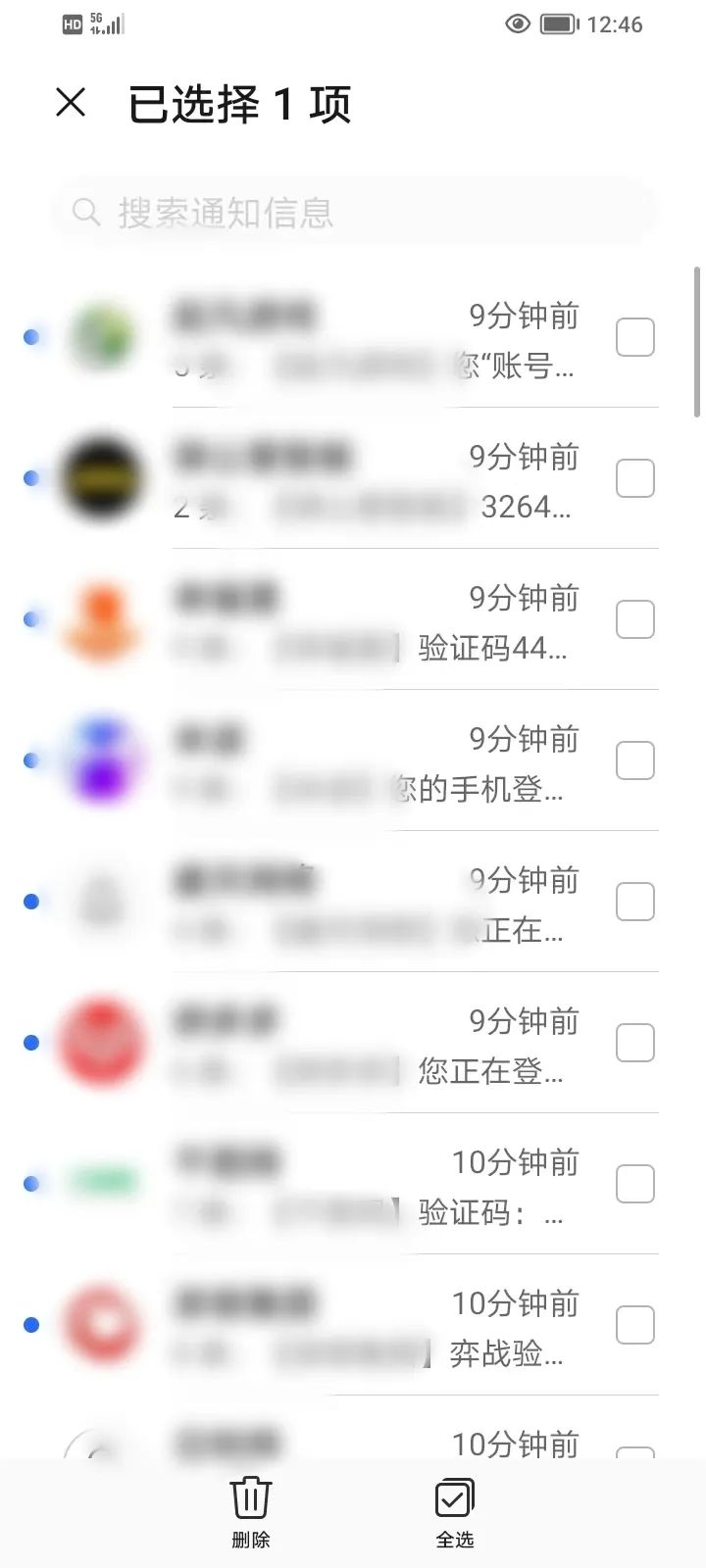Select checkbox of the 您正在登 message
Screen dimensions: 706x1568
[x=634, y=1043]
